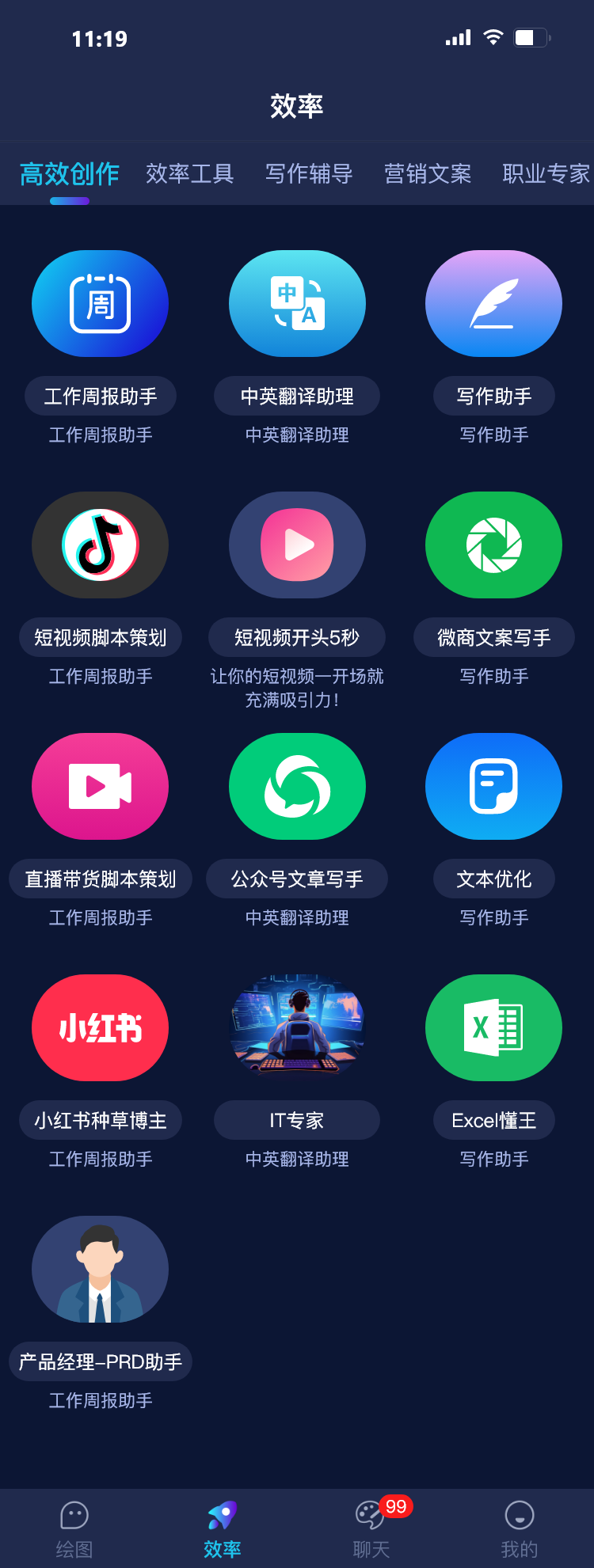
Task: Open 短视频开头5秒 pink play button icon
Action: coord(297,545)
